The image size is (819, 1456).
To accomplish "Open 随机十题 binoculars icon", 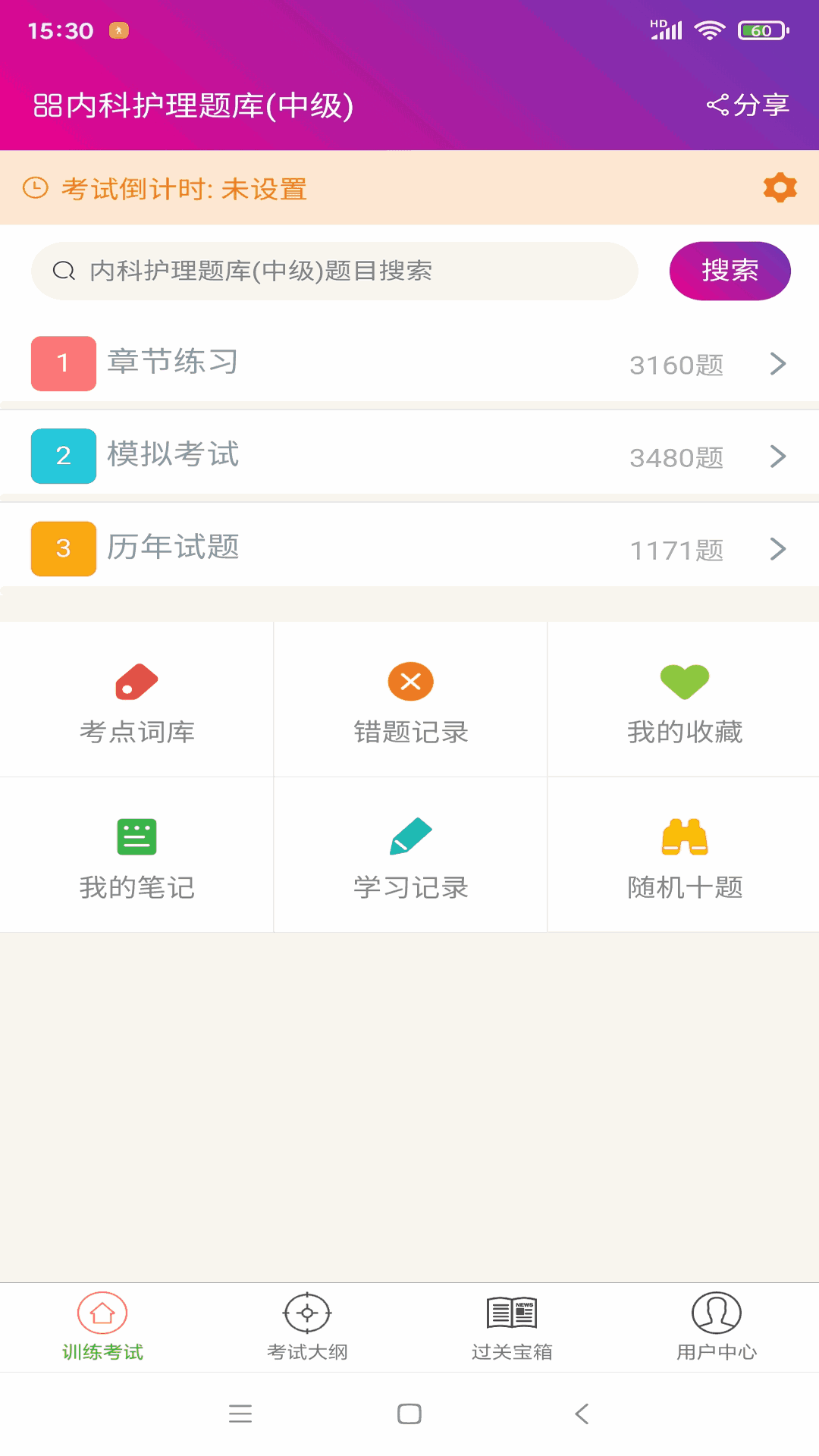I will (x=682, y=836).
